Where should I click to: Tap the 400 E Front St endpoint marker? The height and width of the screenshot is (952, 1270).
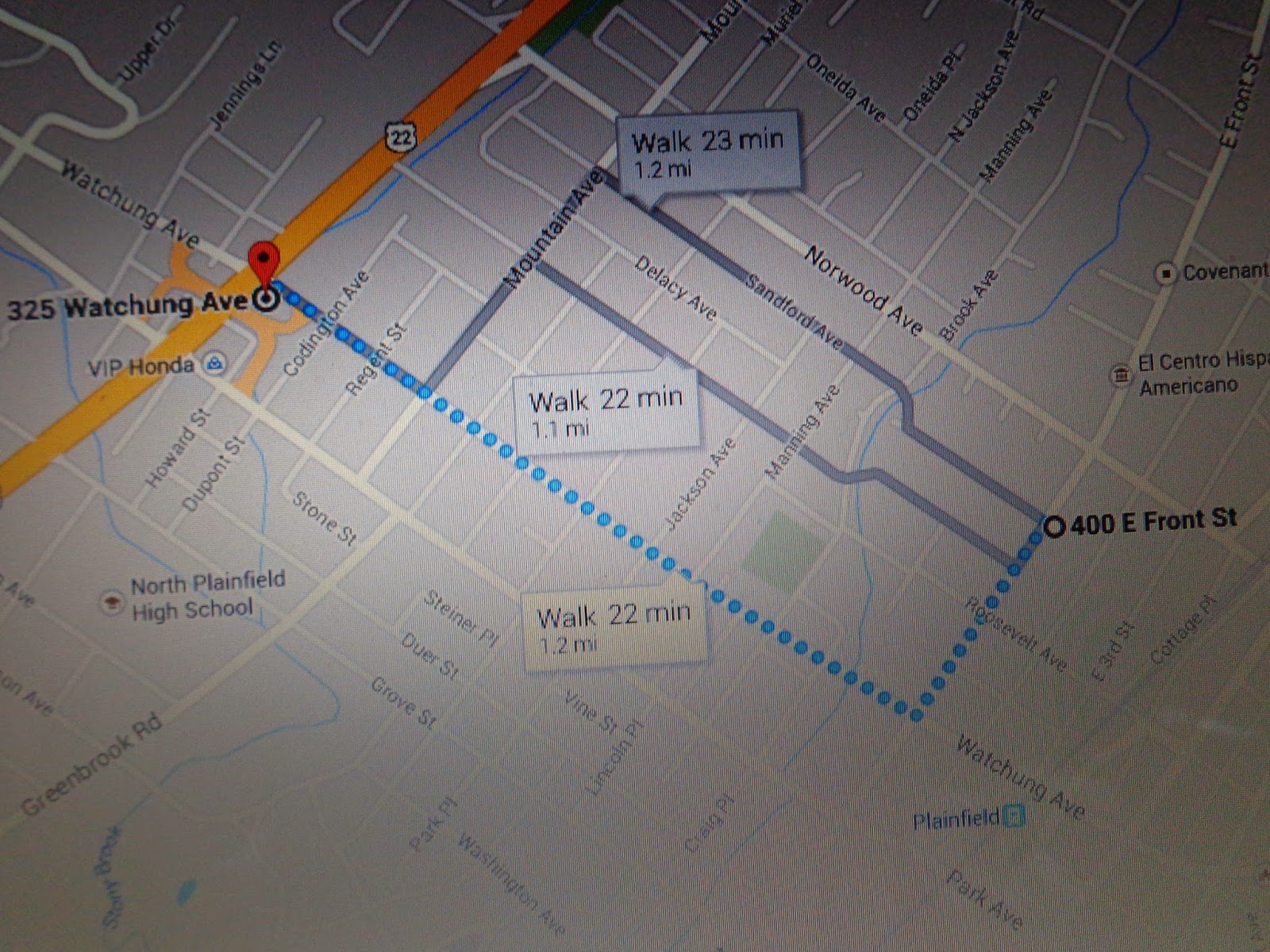click(x=1054, y=526)
